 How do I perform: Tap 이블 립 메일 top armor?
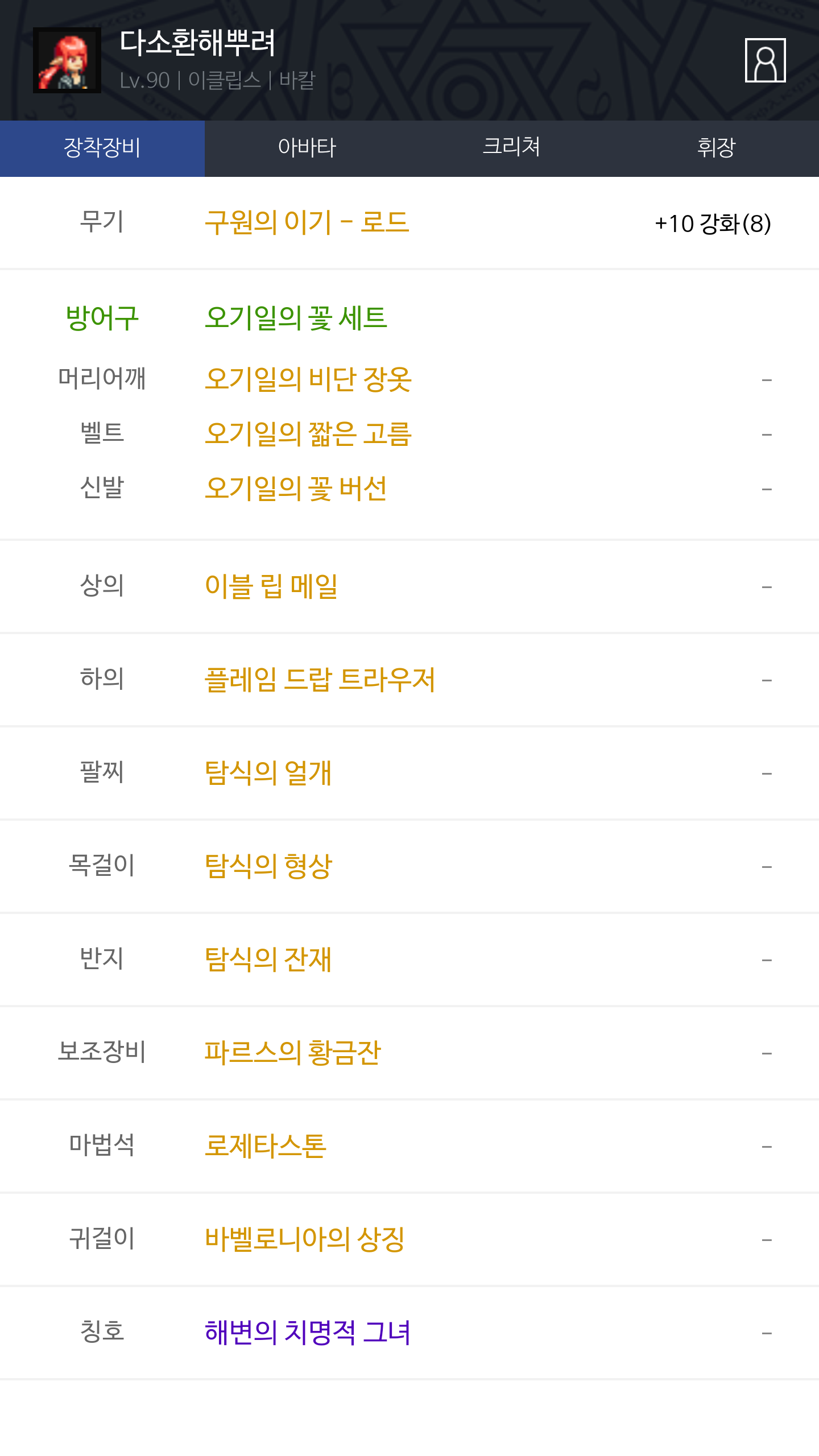(x=271, y=586)
